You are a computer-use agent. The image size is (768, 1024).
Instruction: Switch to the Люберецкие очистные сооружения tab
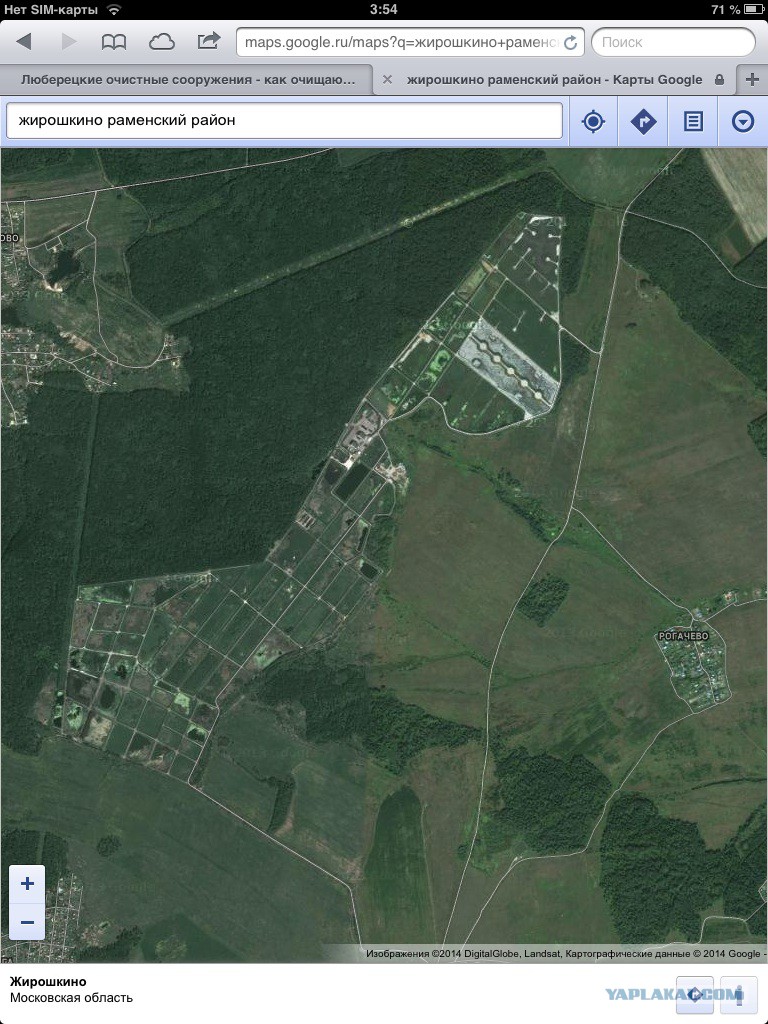(x=187, y=80)
